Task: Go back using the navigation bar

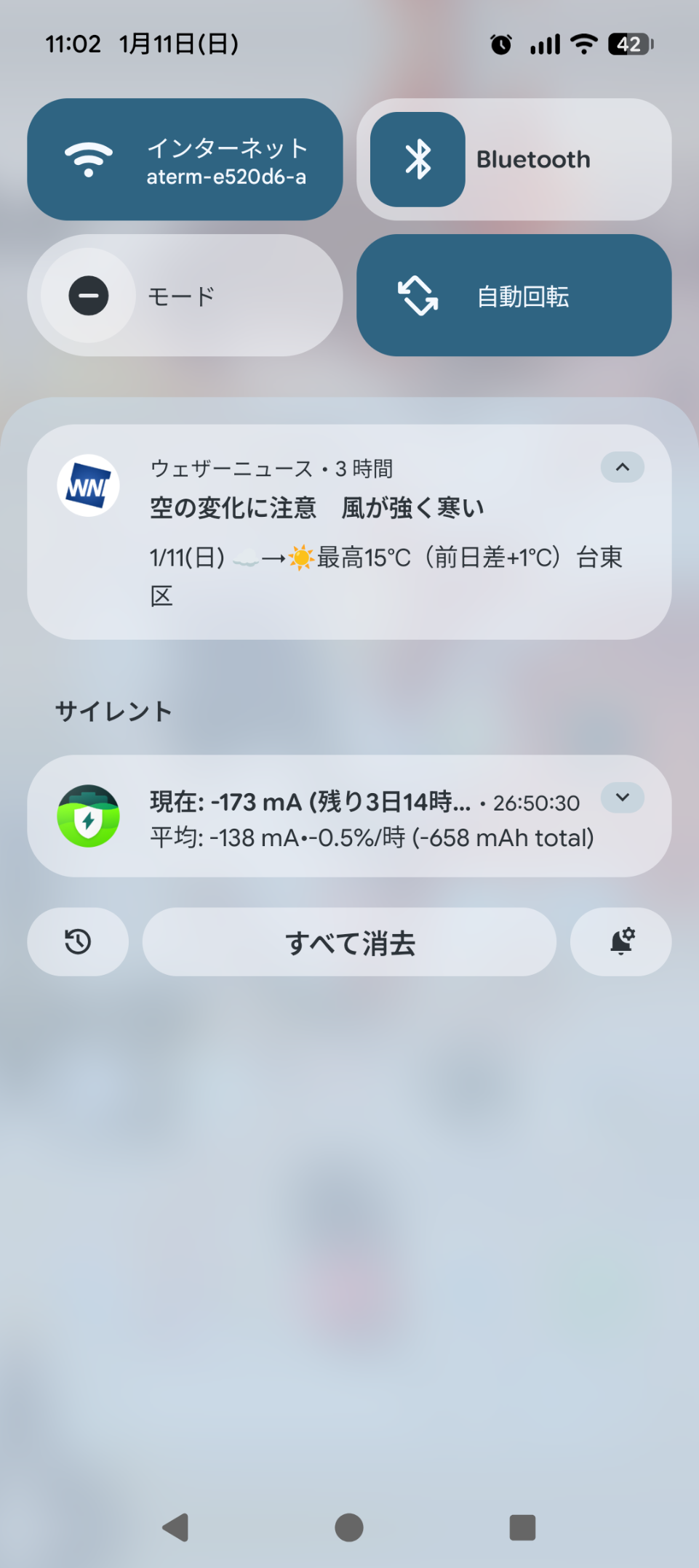Action: coord(175,1527)
